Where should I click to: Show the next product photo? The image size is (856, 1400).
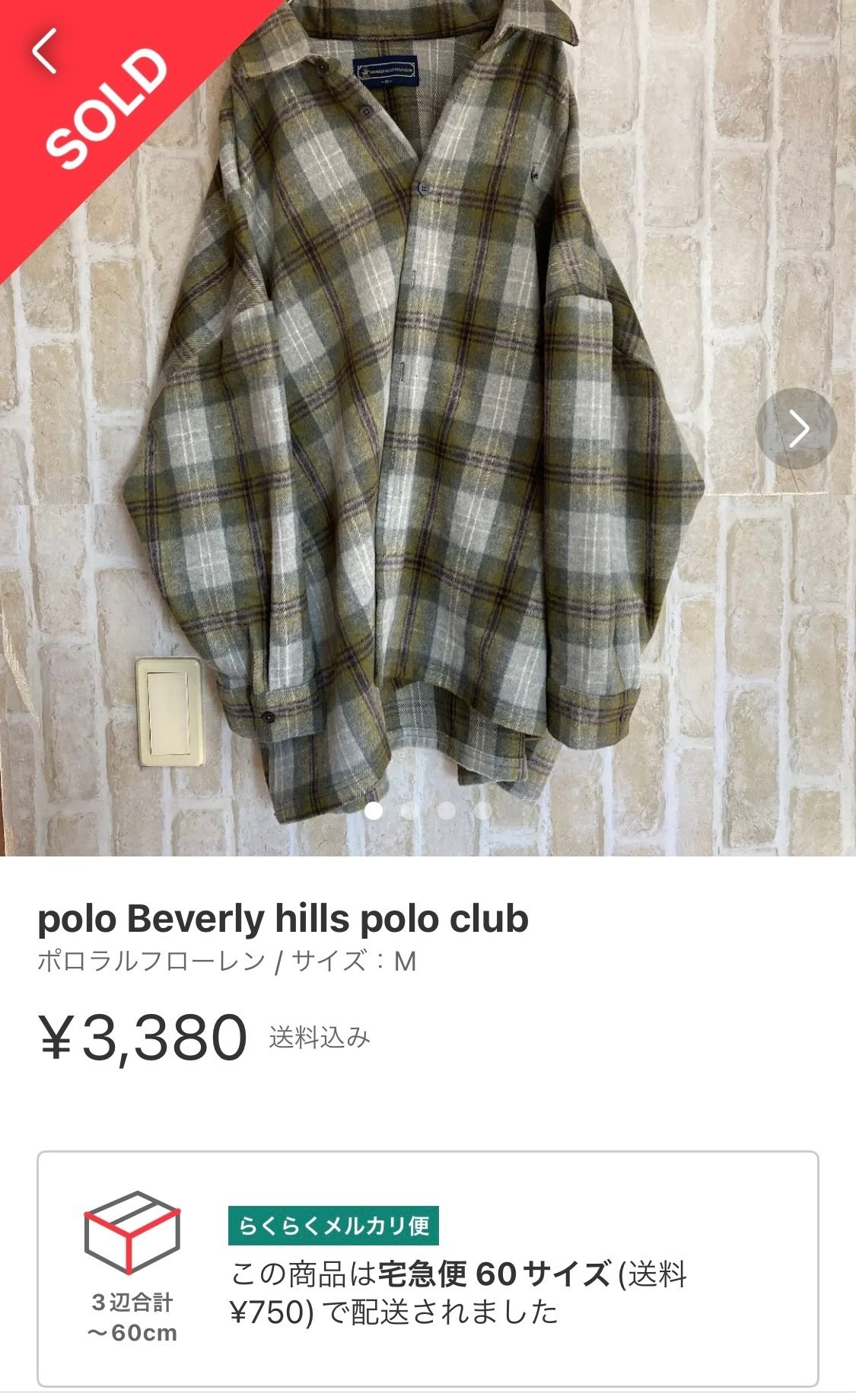(x=796, y=429)
